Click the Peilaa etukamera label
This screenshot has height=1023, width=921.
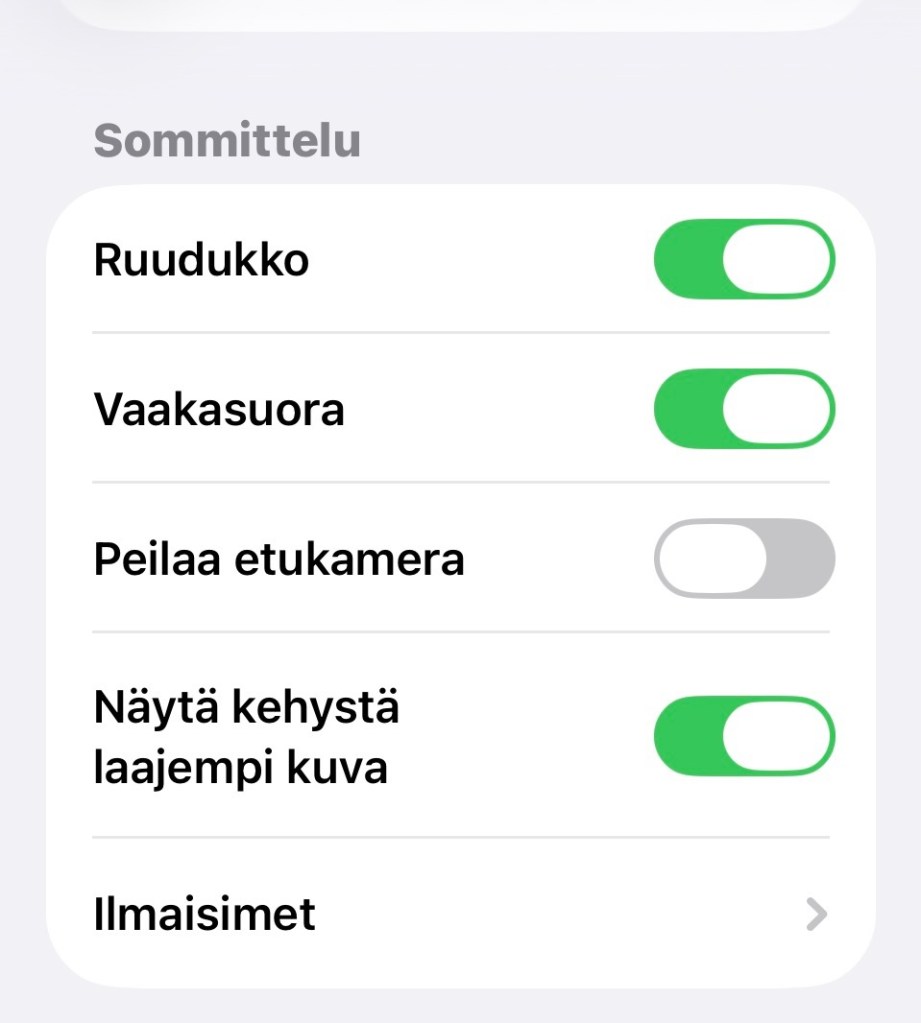[280, 558]
